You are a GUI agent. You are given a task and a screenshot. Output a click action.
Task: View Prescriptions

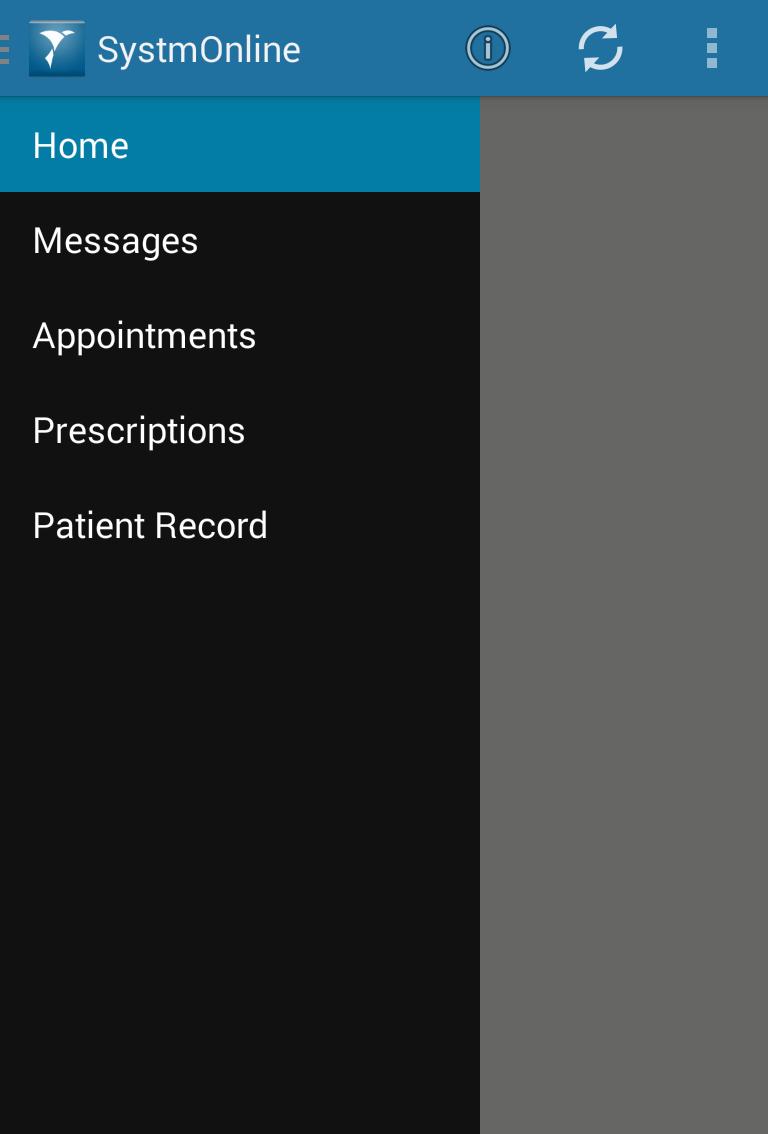(x=240, y=431)
